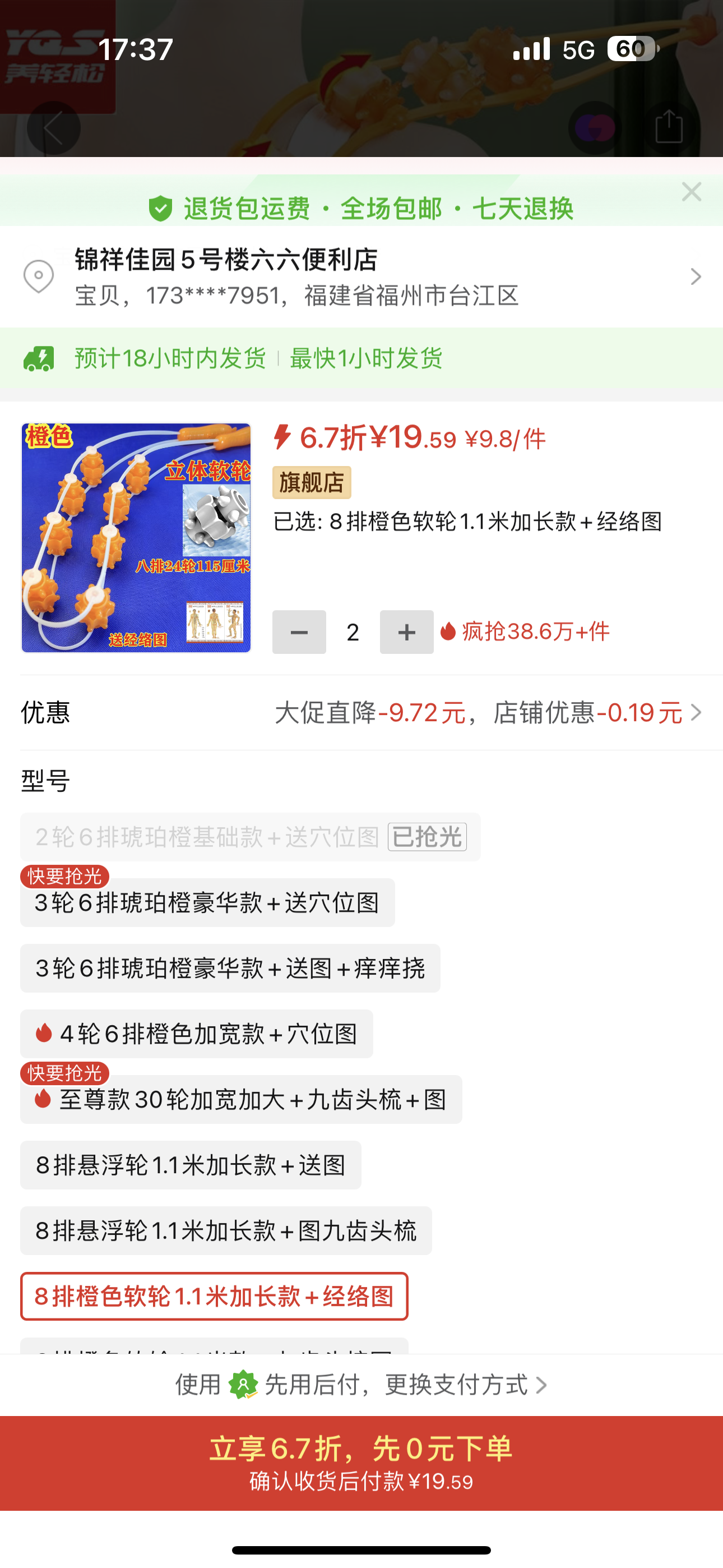Close the 退货包运费 guarantee banner
Screen dimensions: 723x1568
[692, 192]
